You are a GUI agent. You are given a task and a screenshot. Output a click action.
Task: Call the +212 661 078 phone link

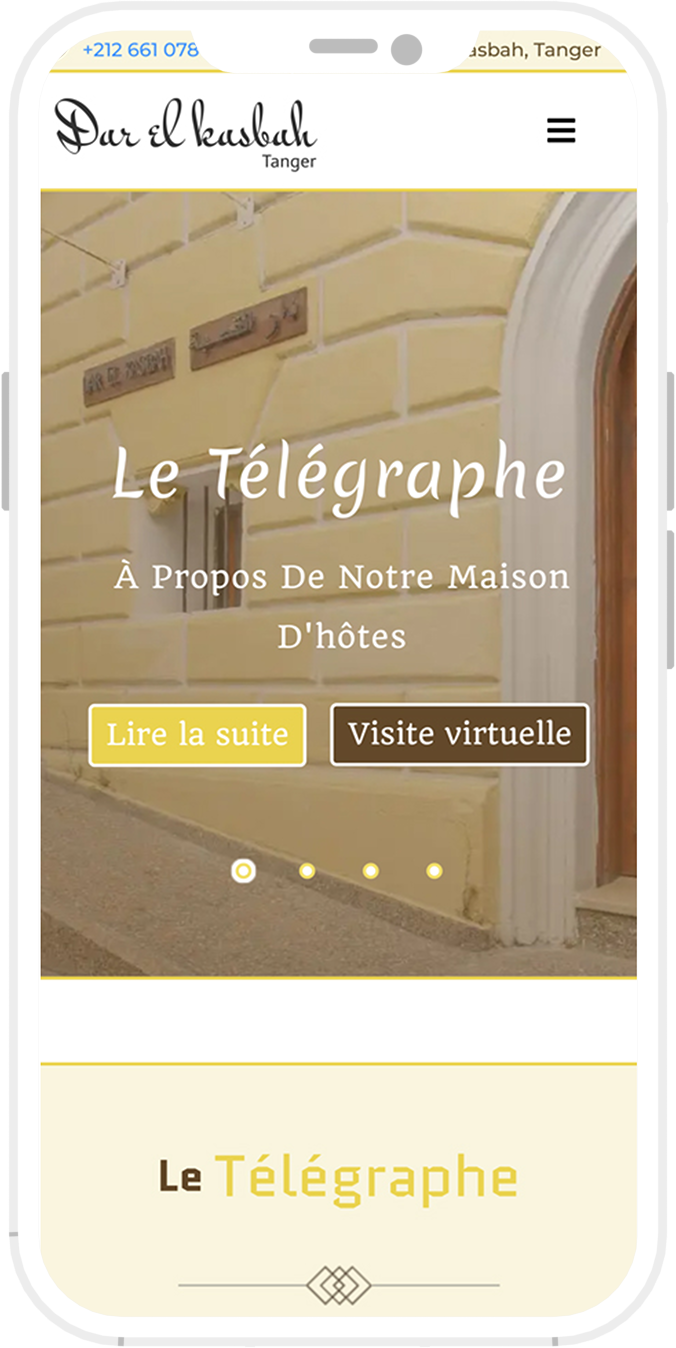(140, 50)
